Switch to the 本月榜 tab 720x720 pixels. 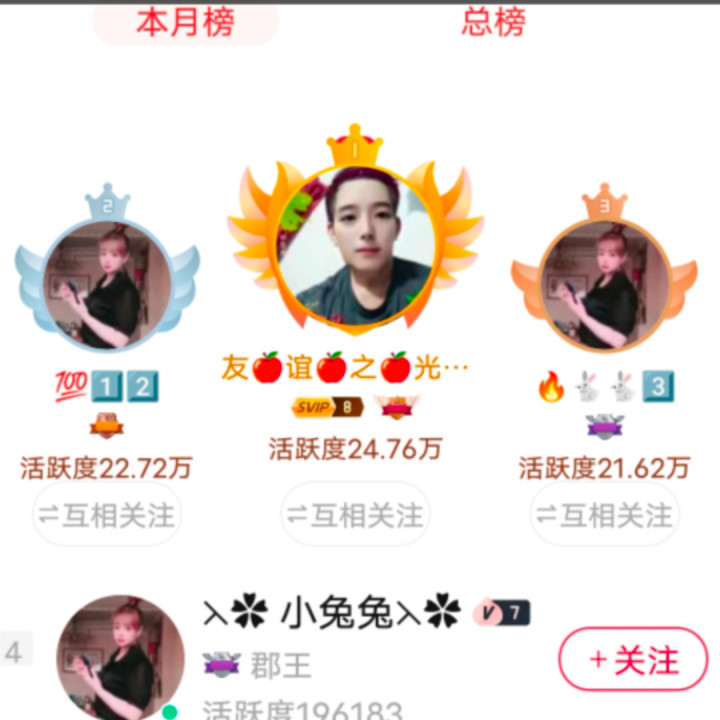click(185, 24)
